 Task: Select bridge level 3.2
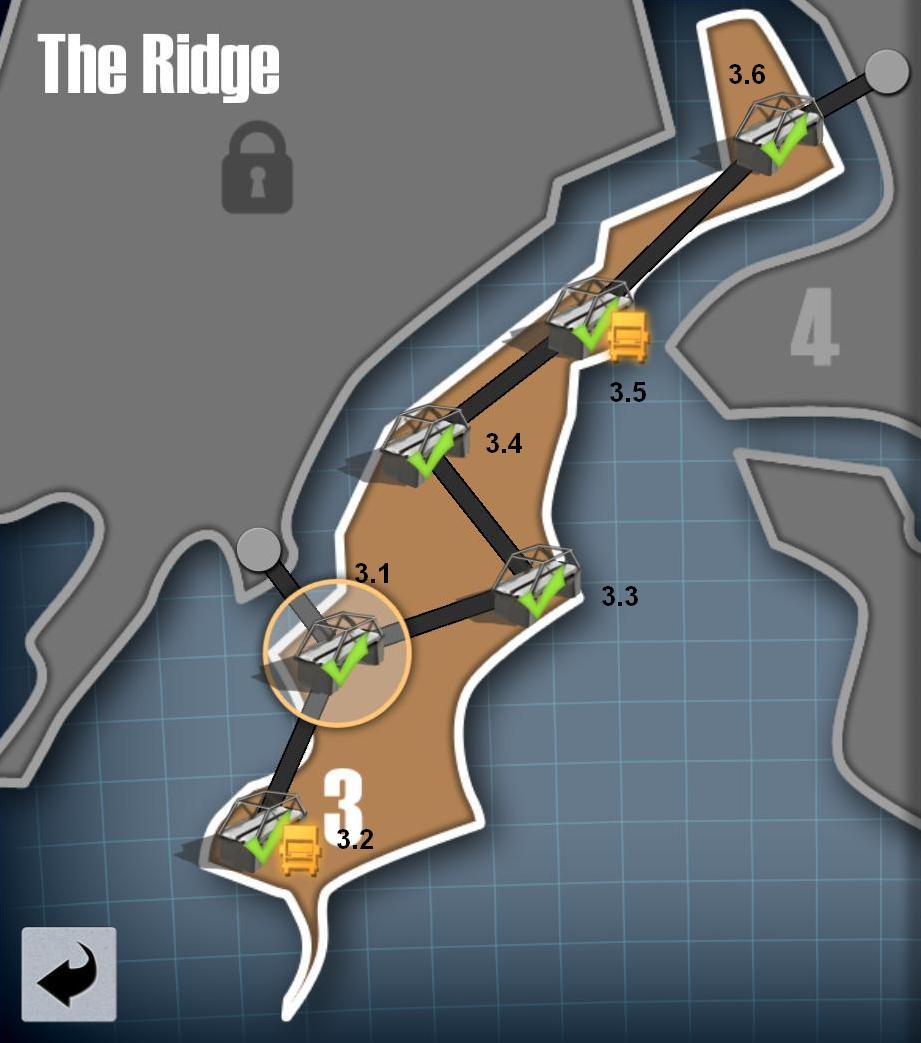point(257,832)
